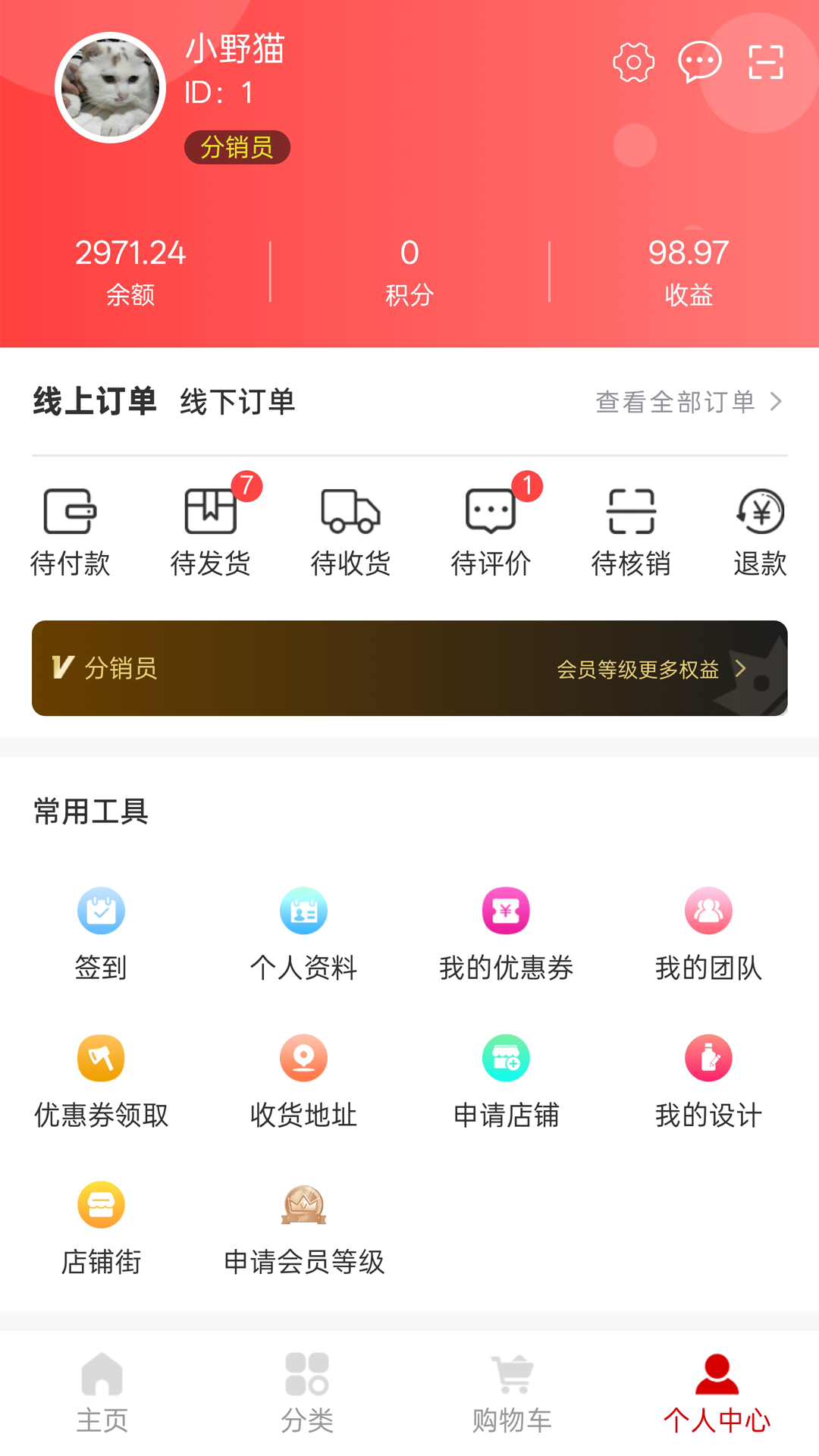Open the QR scan icon
This screenshot has height=1456, width=819.
[x=765, y=62]
